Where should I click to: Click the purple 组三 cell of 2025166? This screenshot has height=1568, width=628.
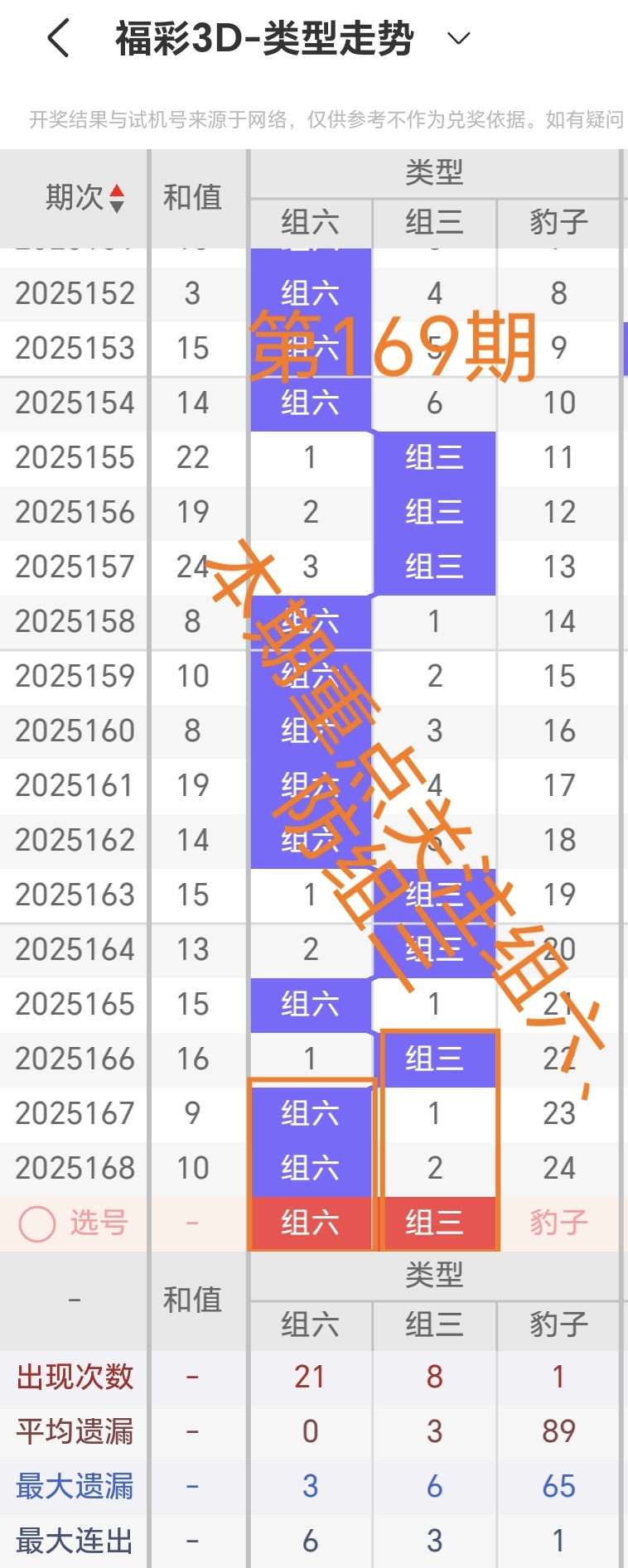pos(434,1058)
